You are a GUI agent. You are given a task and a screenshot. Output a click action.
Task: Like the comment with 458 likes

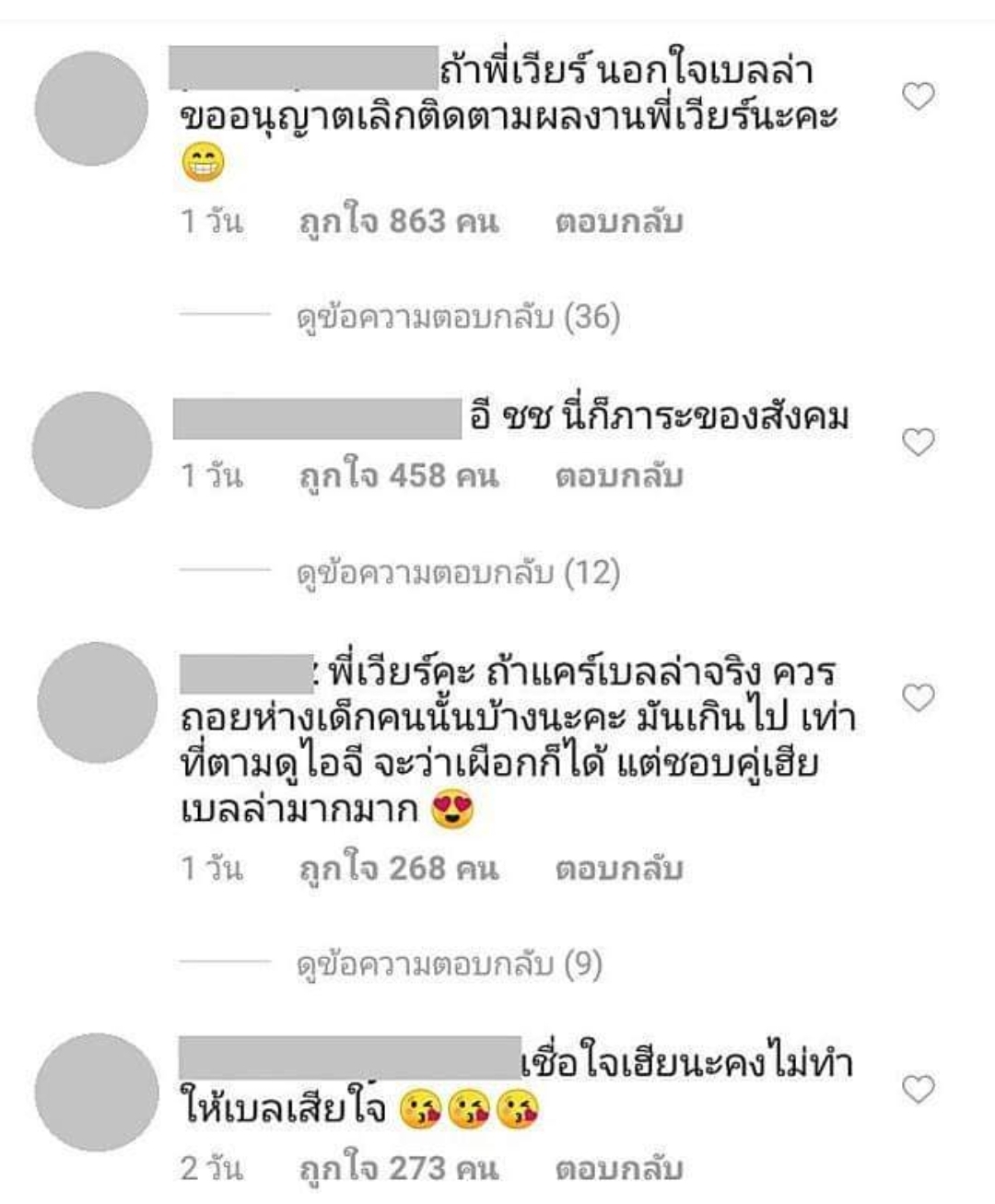point(918,442)
